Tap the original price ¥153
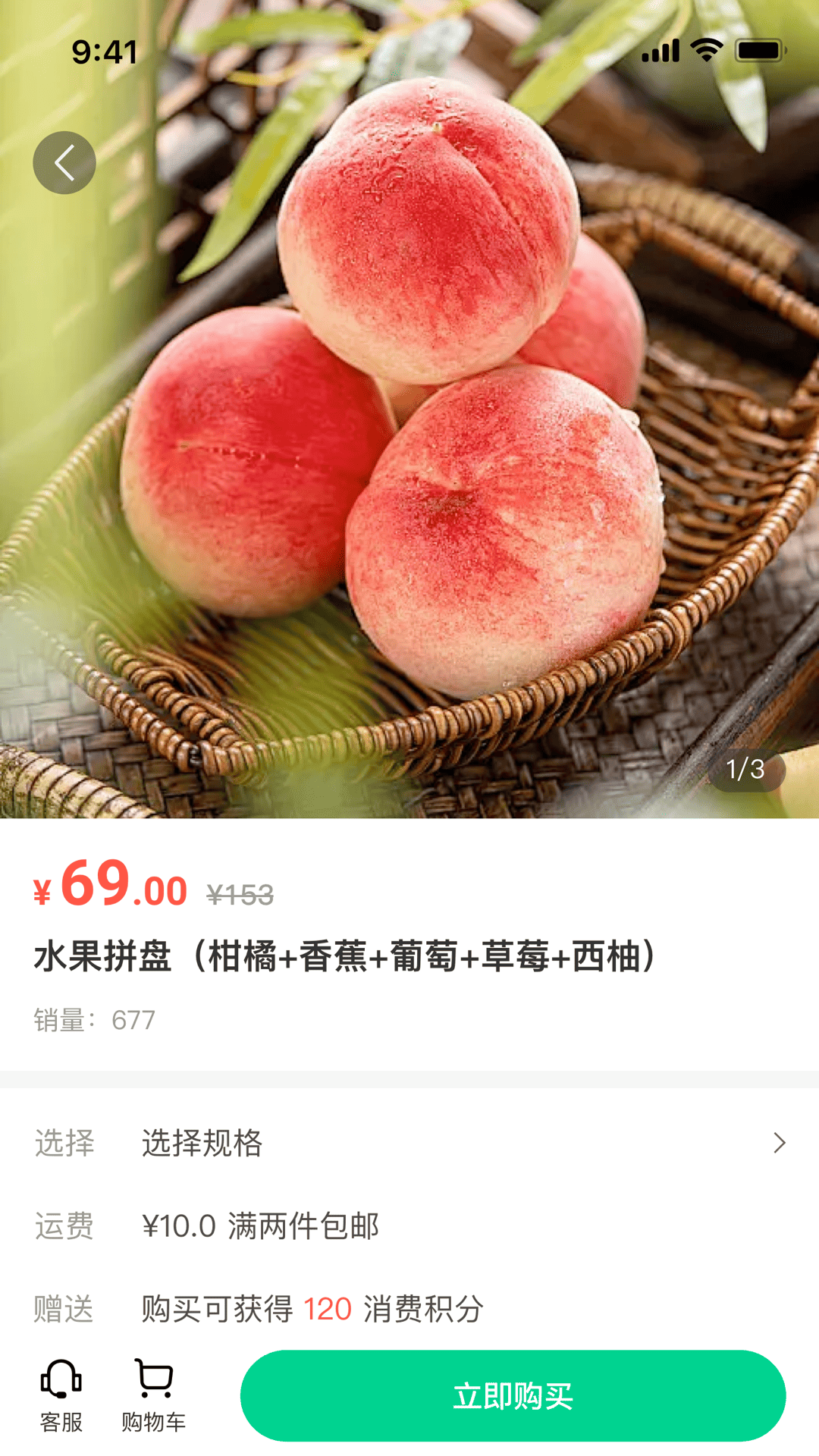 point(237,895)
